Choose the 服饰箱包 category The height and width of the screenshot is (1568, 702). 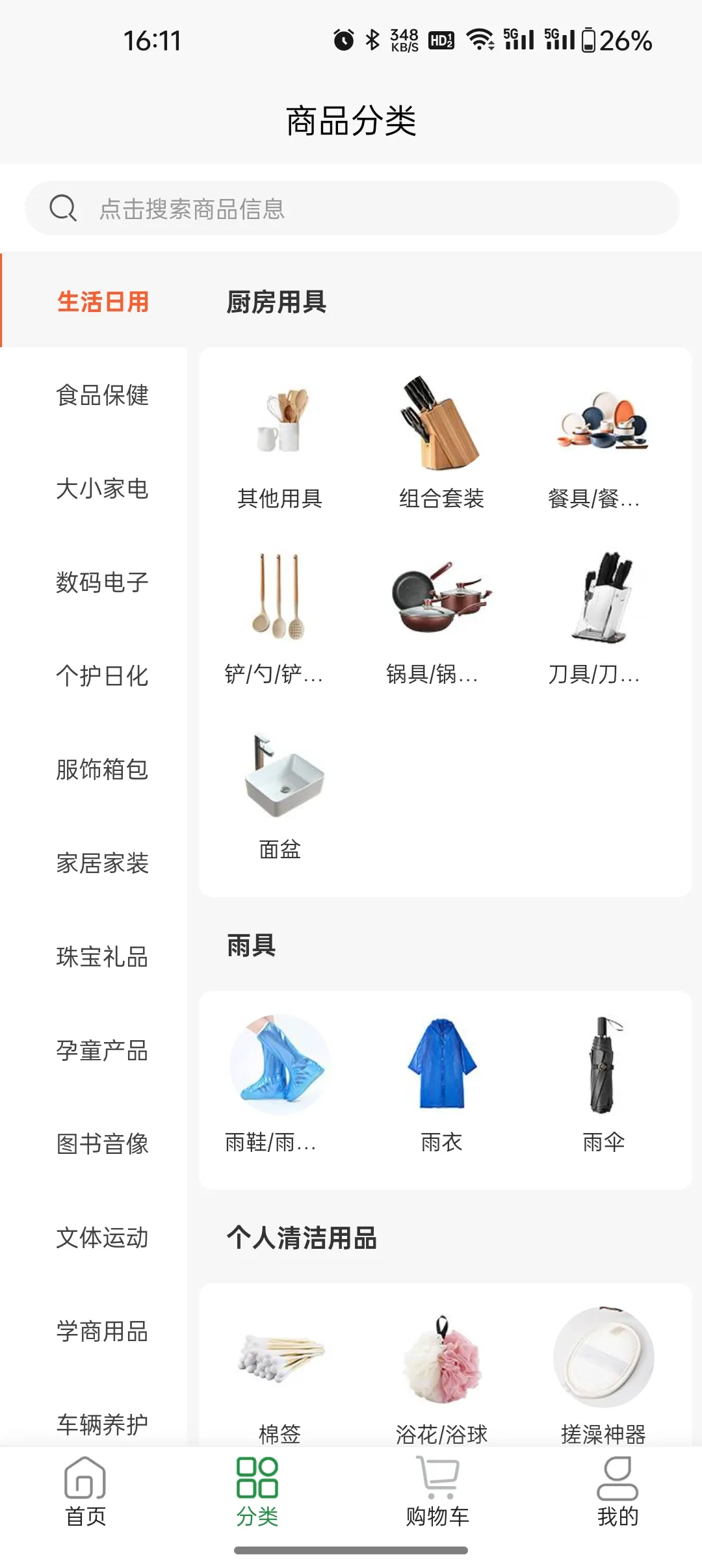coord(102,770)
